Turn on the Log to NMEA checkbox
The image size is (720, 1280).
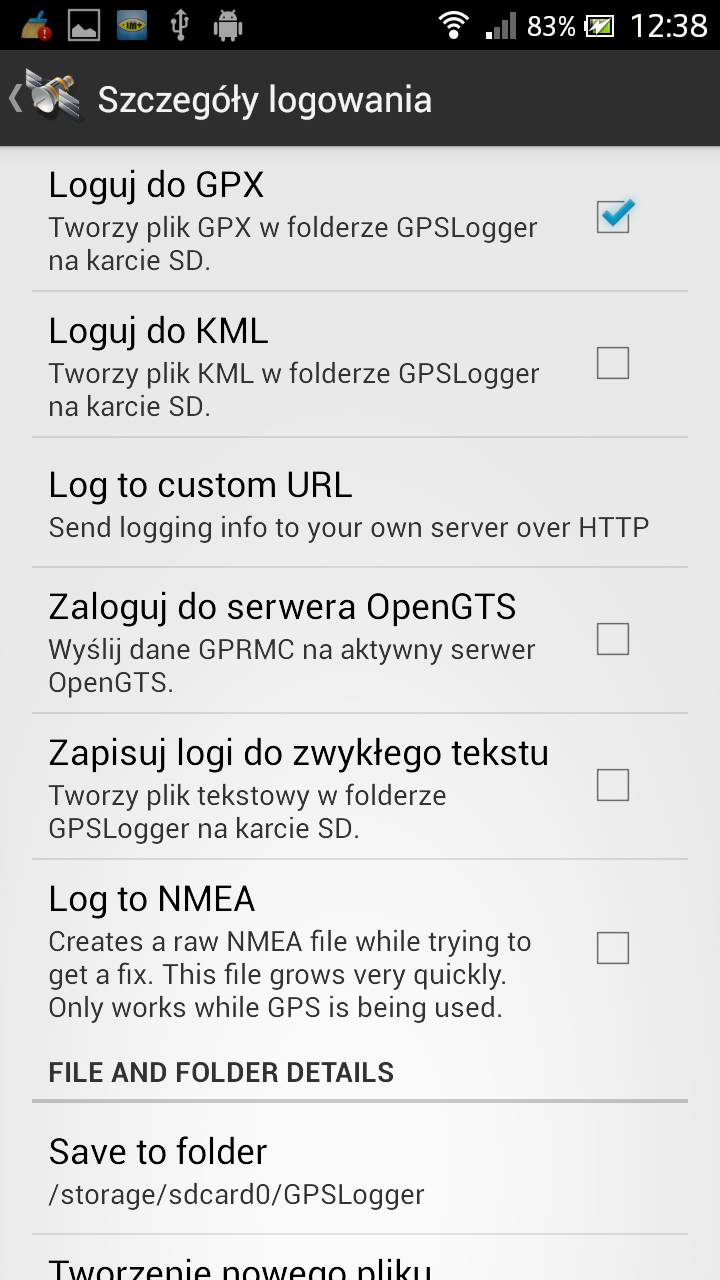click(x=613, y=947)
